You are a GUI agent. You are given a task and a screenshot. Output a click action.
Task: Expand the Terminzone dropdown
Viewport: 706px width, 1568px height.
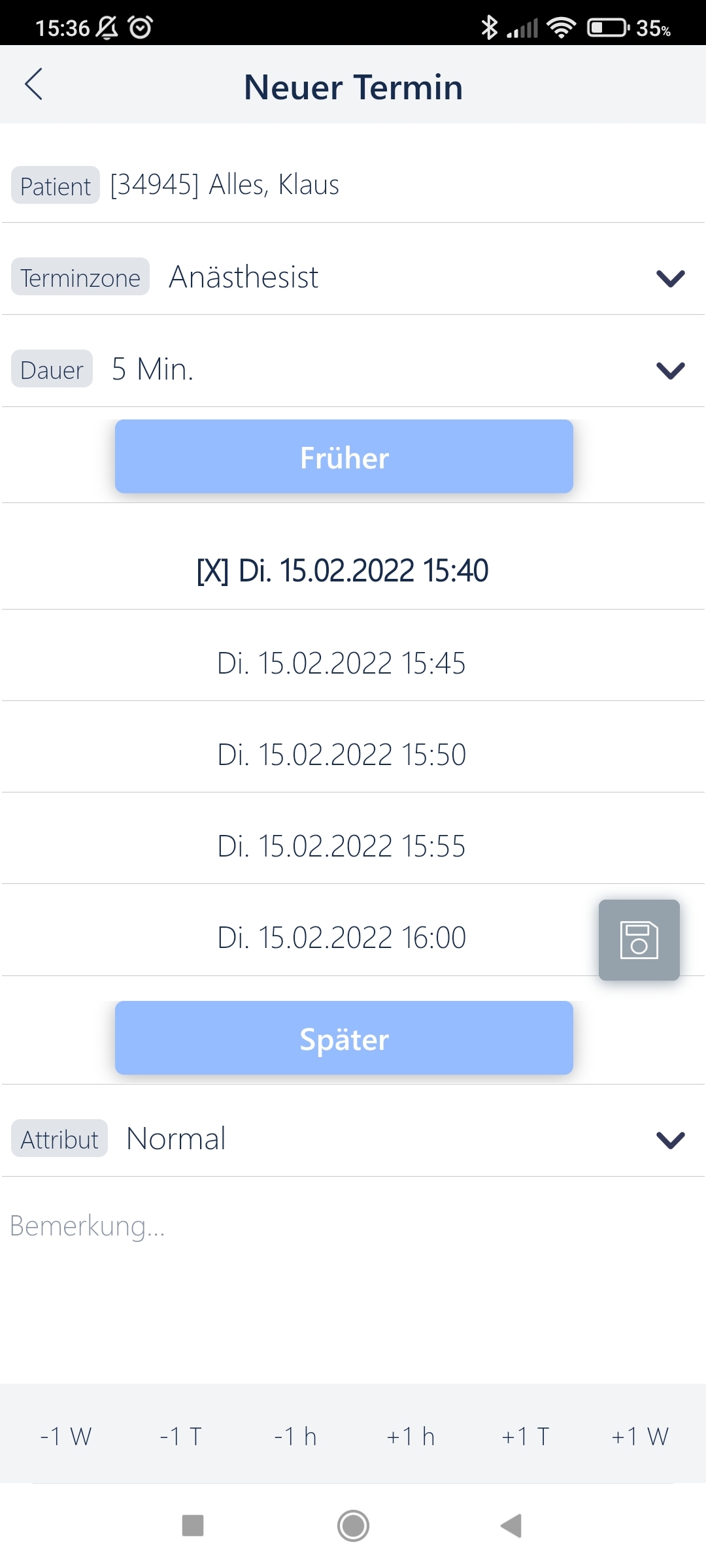click(670, 278)
